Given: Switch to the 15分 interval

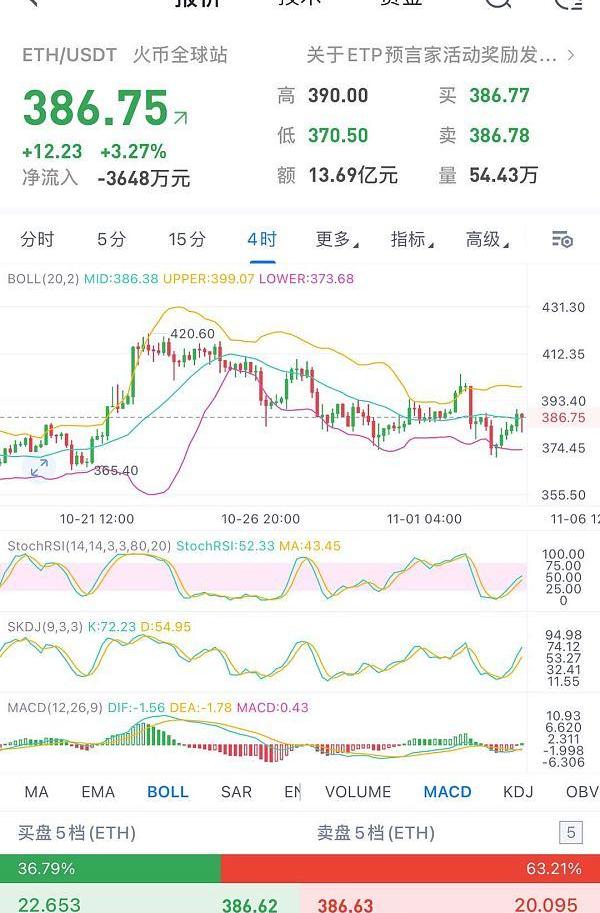Looking at the screenshot, I should [186, 239].
